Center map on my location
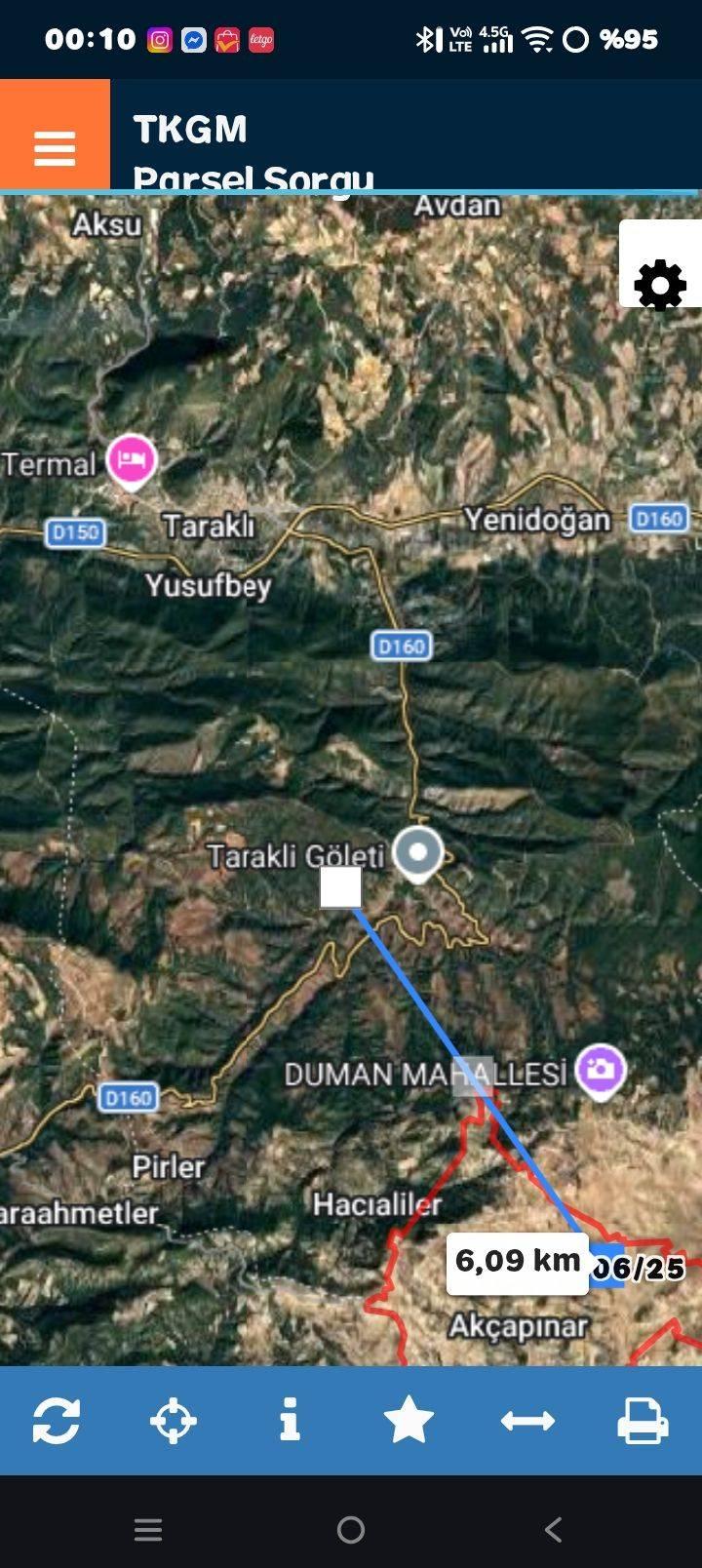This screenshot has width=702, height=1568. coord(174,1421)
